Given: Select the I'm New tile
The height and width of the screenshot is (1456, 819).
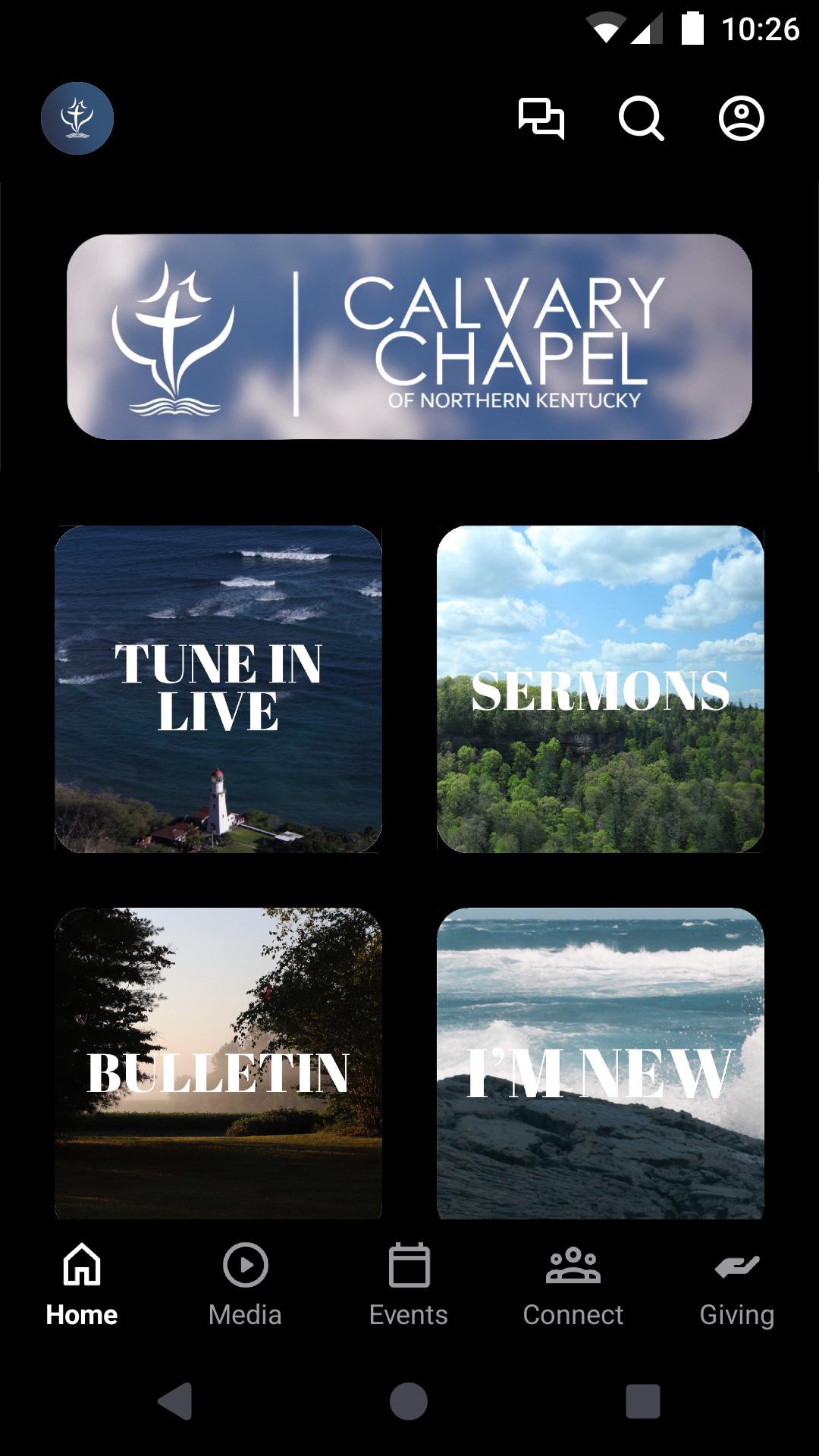Looking at the screenshot, I should coord(600,1063).
